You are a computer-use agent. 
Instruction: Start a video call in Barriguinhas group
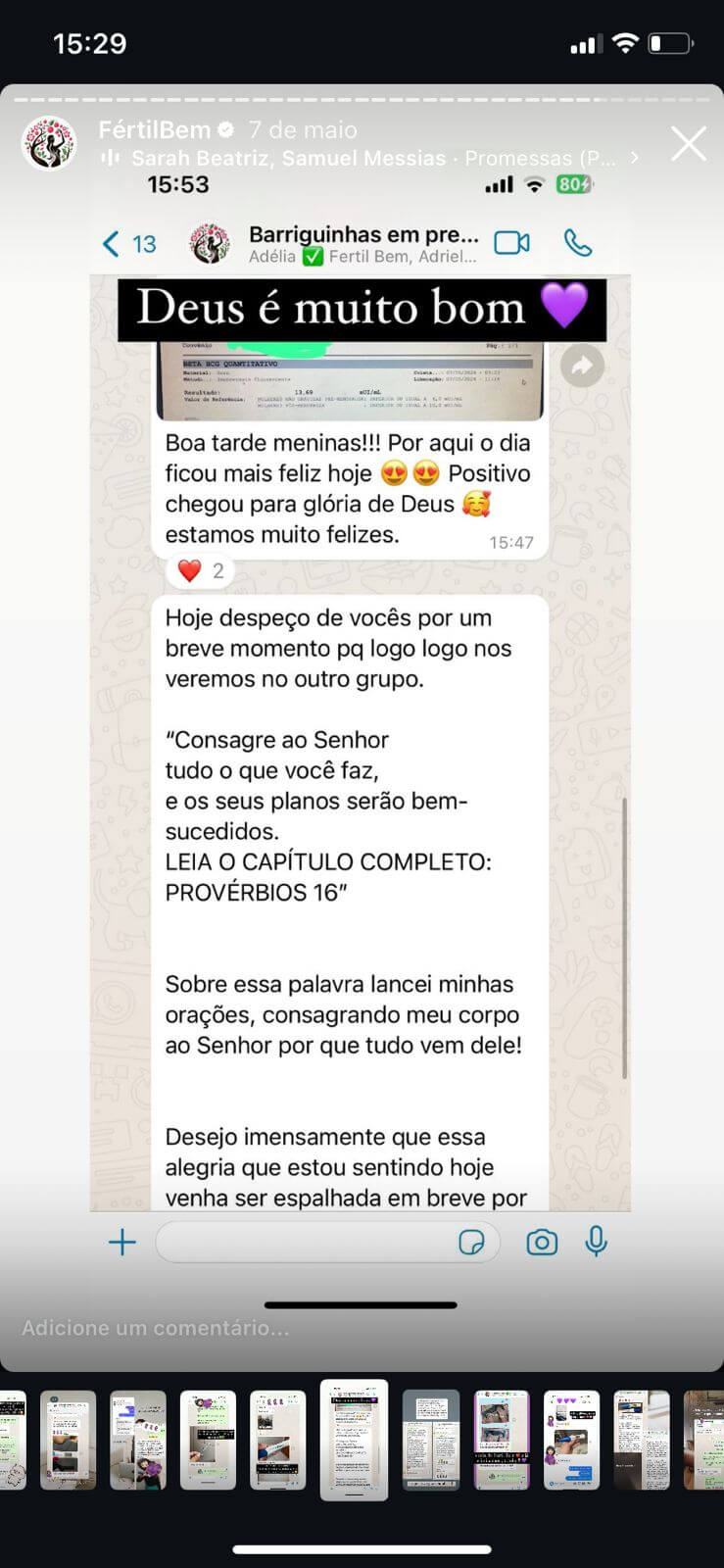pyautogui.click(x=511, y=243)
